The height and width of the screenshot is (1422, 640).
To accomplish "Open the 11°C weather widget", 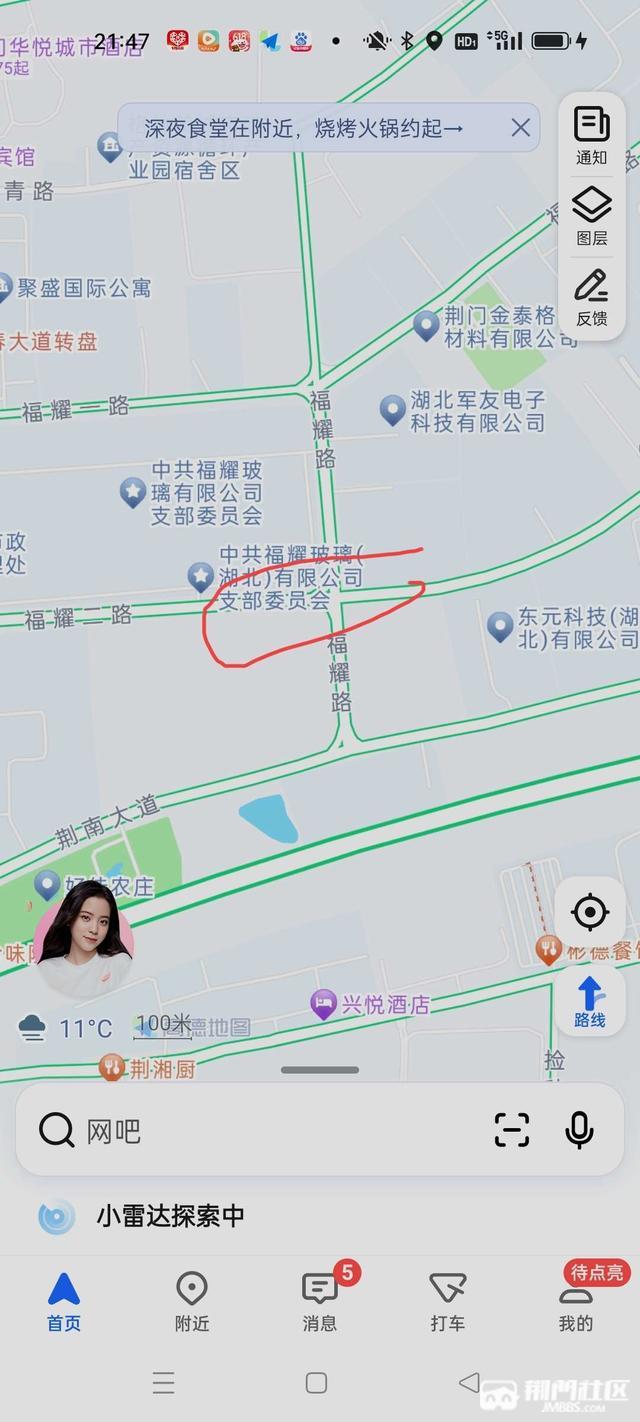I will (x=66, y=1027).
